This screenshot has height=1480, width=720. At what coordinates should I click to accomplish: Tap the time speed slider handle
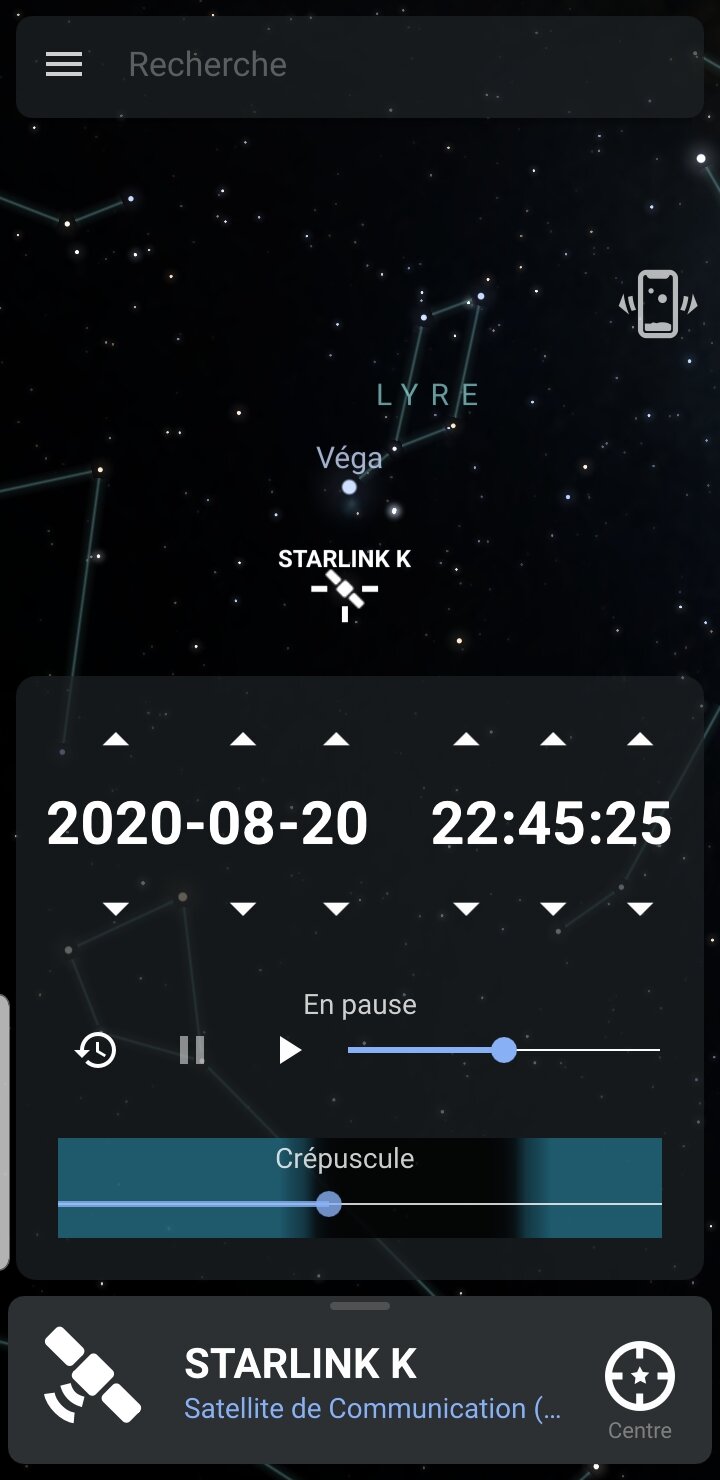504,1050
